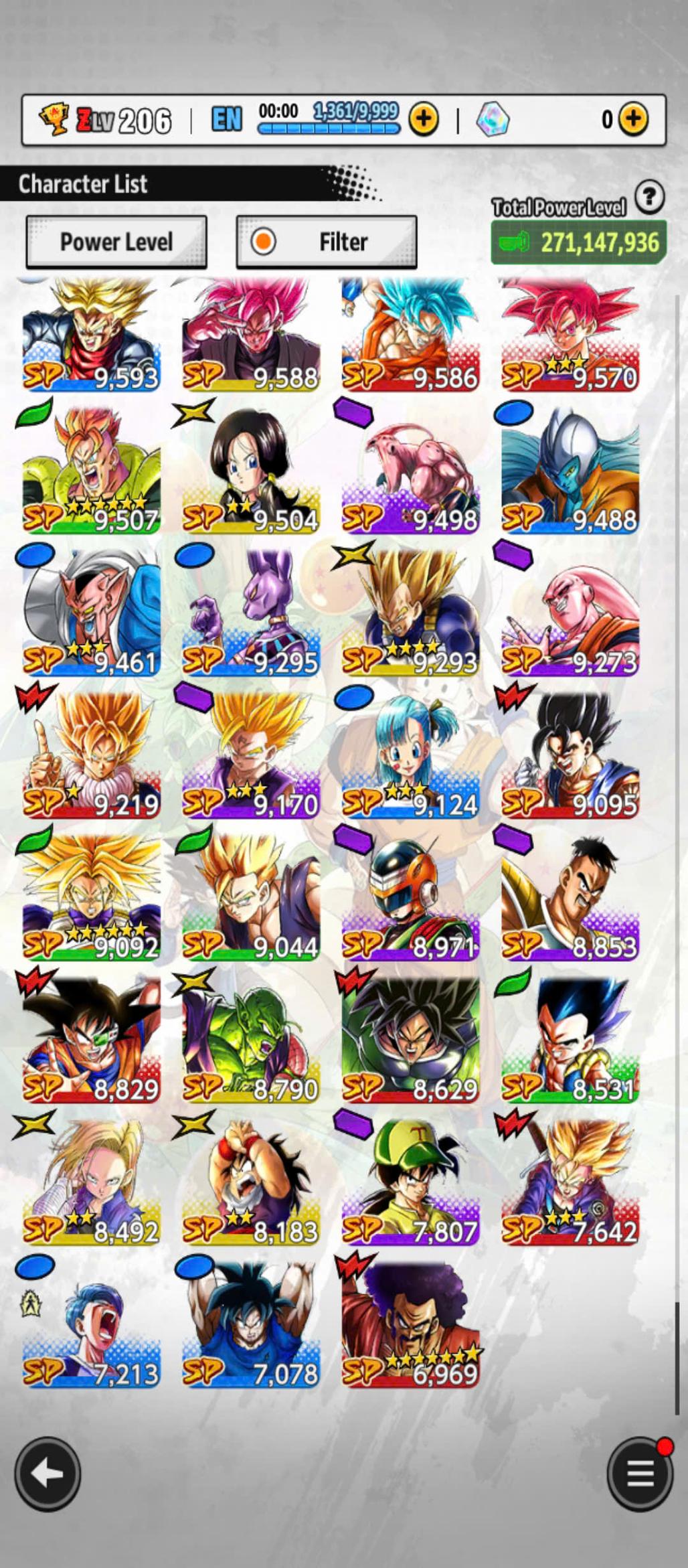Image resolution: width=688 pixels, height=1568 pixels.
Task: Add energy with the plus beside 1,361/9,999
Action: click(424, 119)
